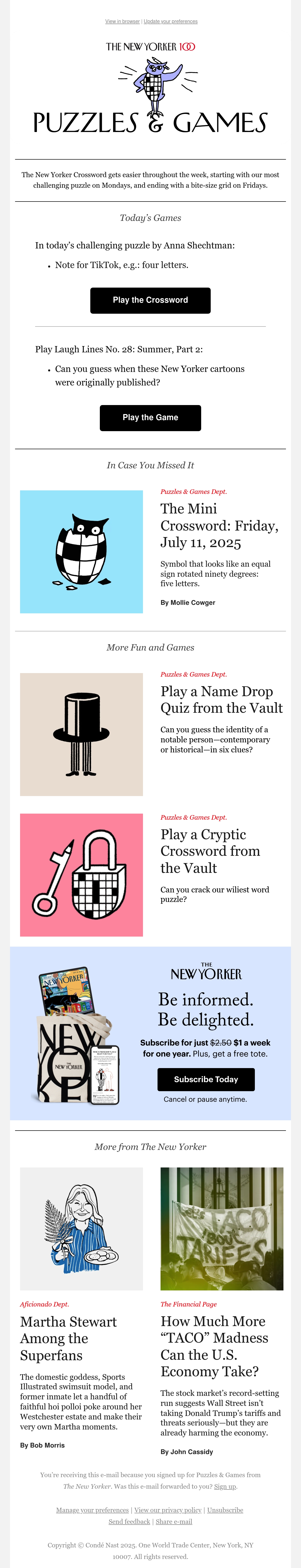Tap the Send feedback link
This screenshot has height=1568, width=301.
coord(129,1522)
